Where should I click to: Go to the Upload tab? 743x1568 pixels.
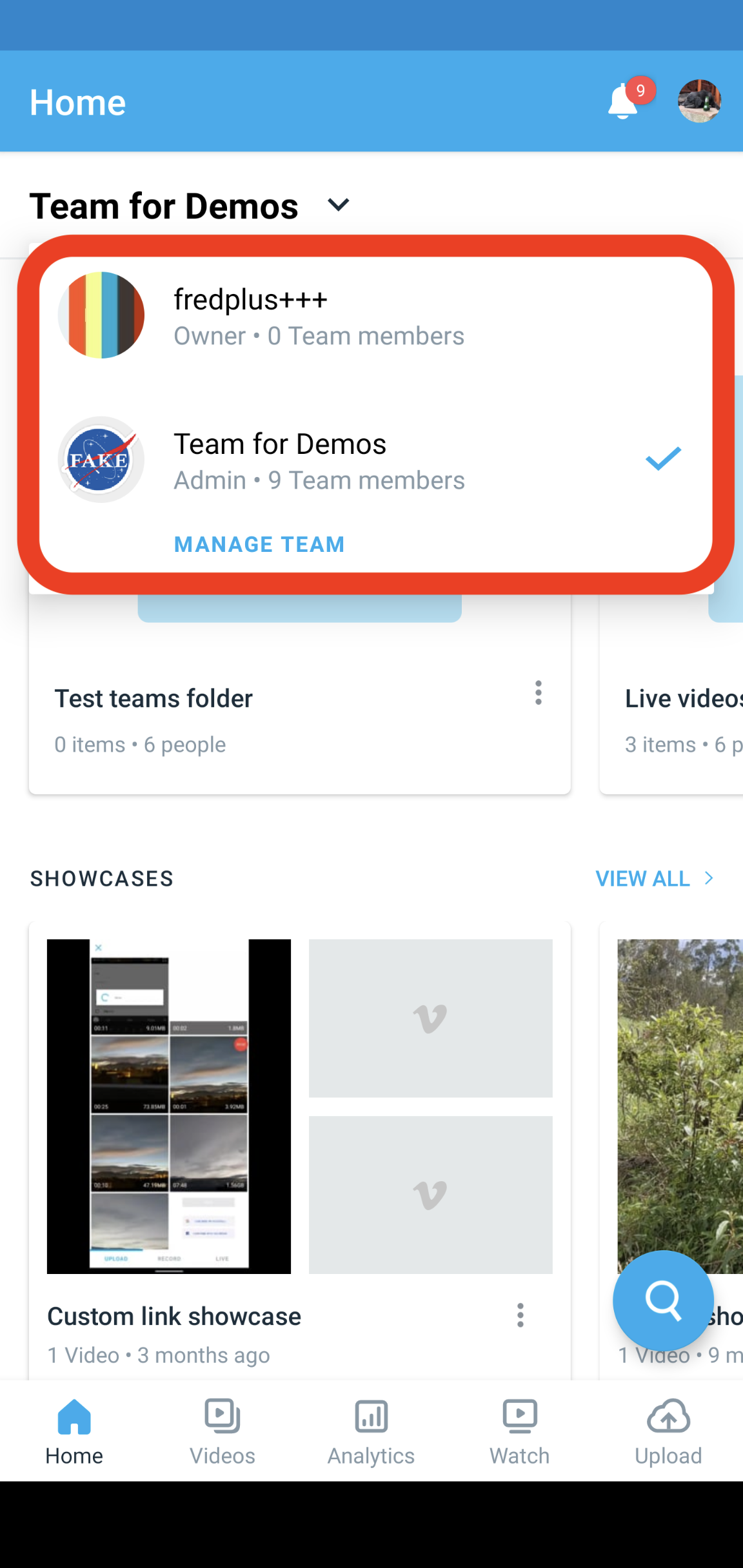point(668,1431)
